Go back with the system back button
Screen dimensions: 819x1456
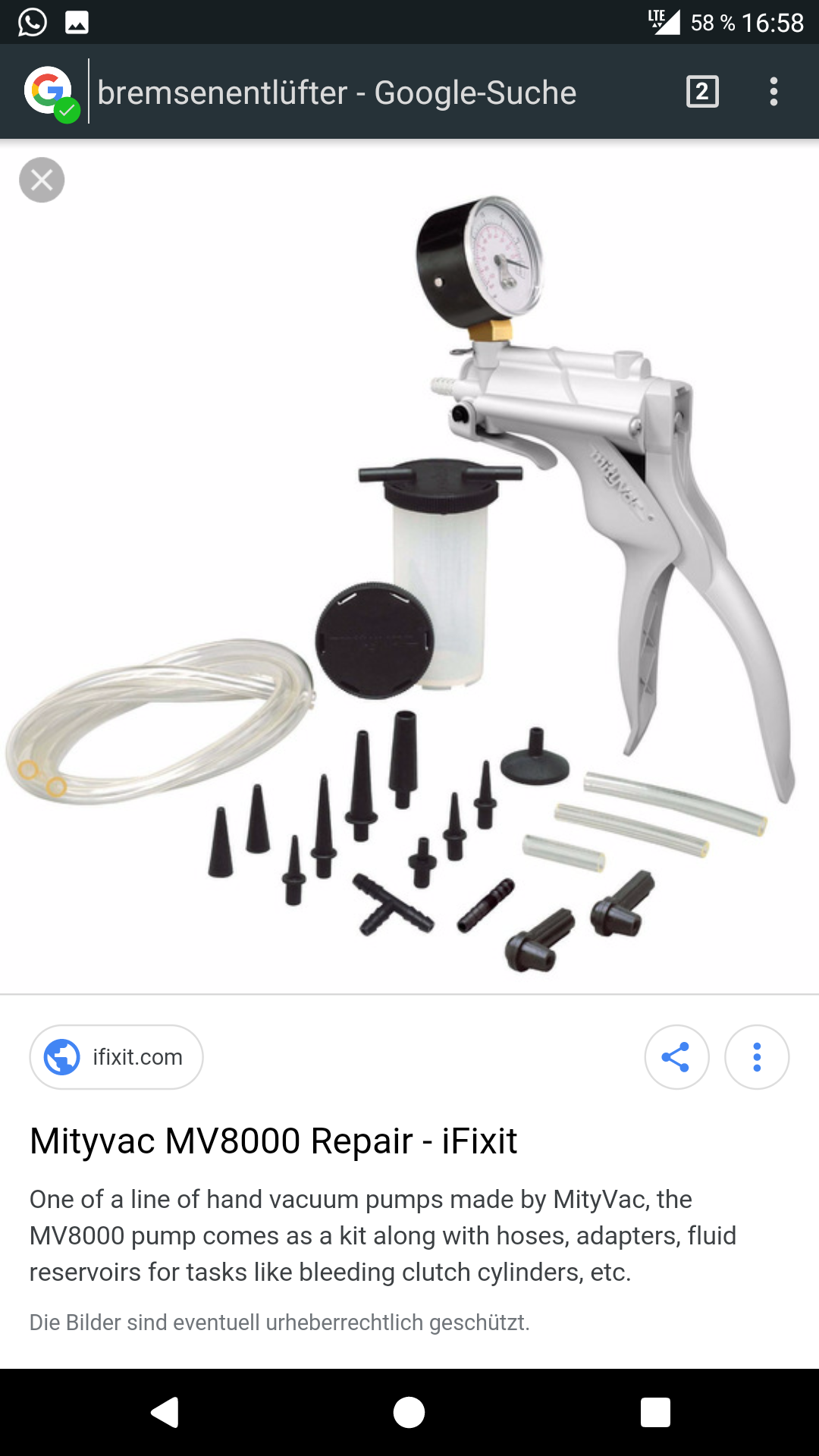tap(165, 1413)
